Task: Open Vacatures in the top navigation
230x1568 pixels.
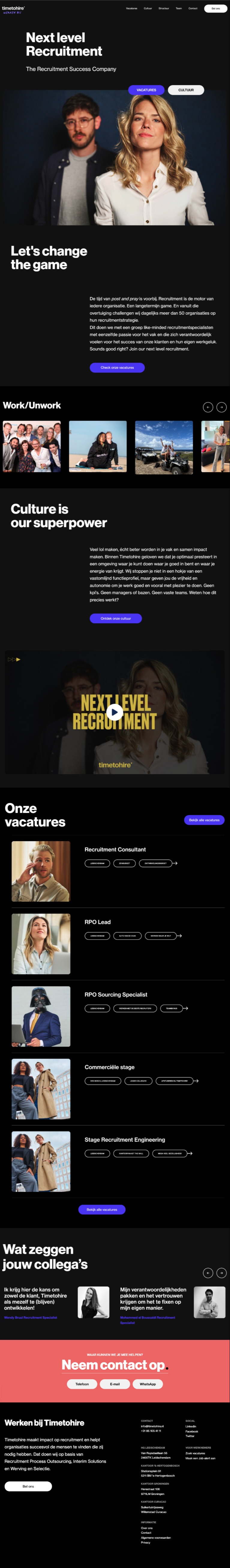Action: [x=131, y=8]
